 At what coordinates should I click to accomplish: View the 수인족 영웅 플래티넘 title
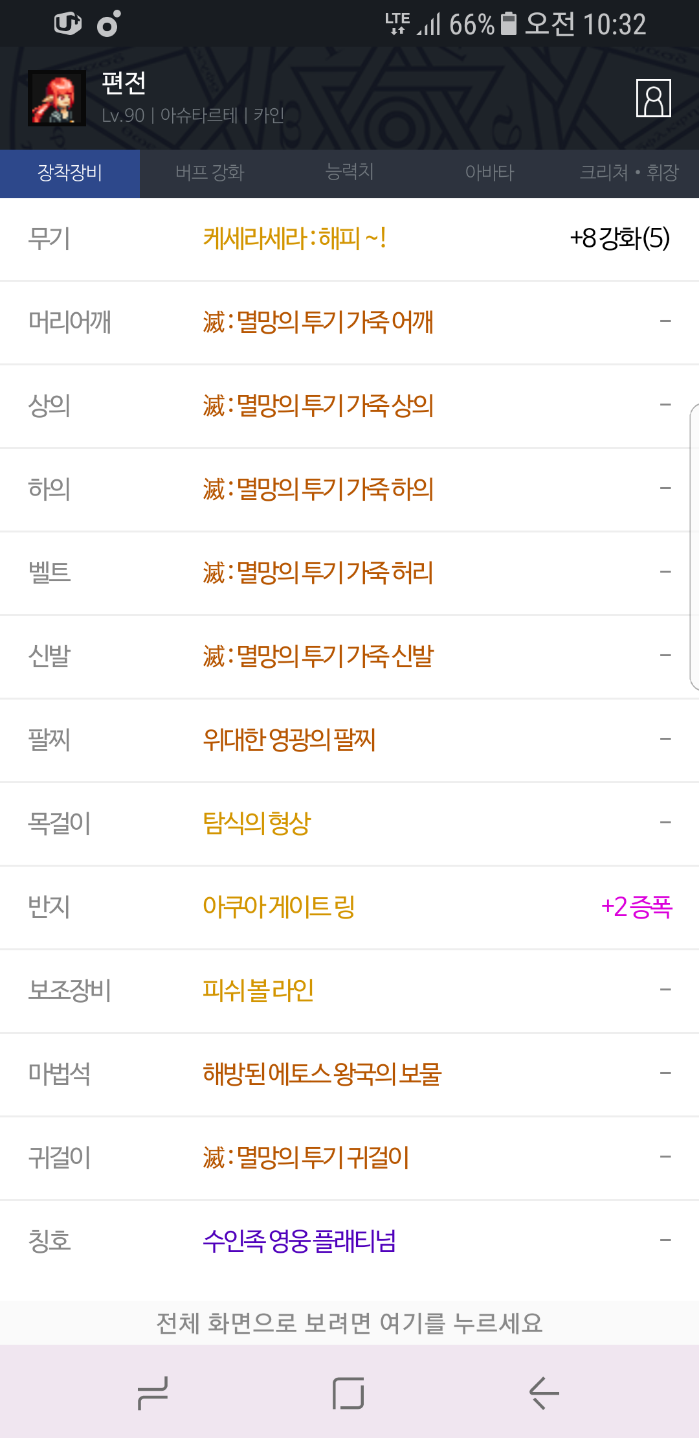(x=299, y=1241)
